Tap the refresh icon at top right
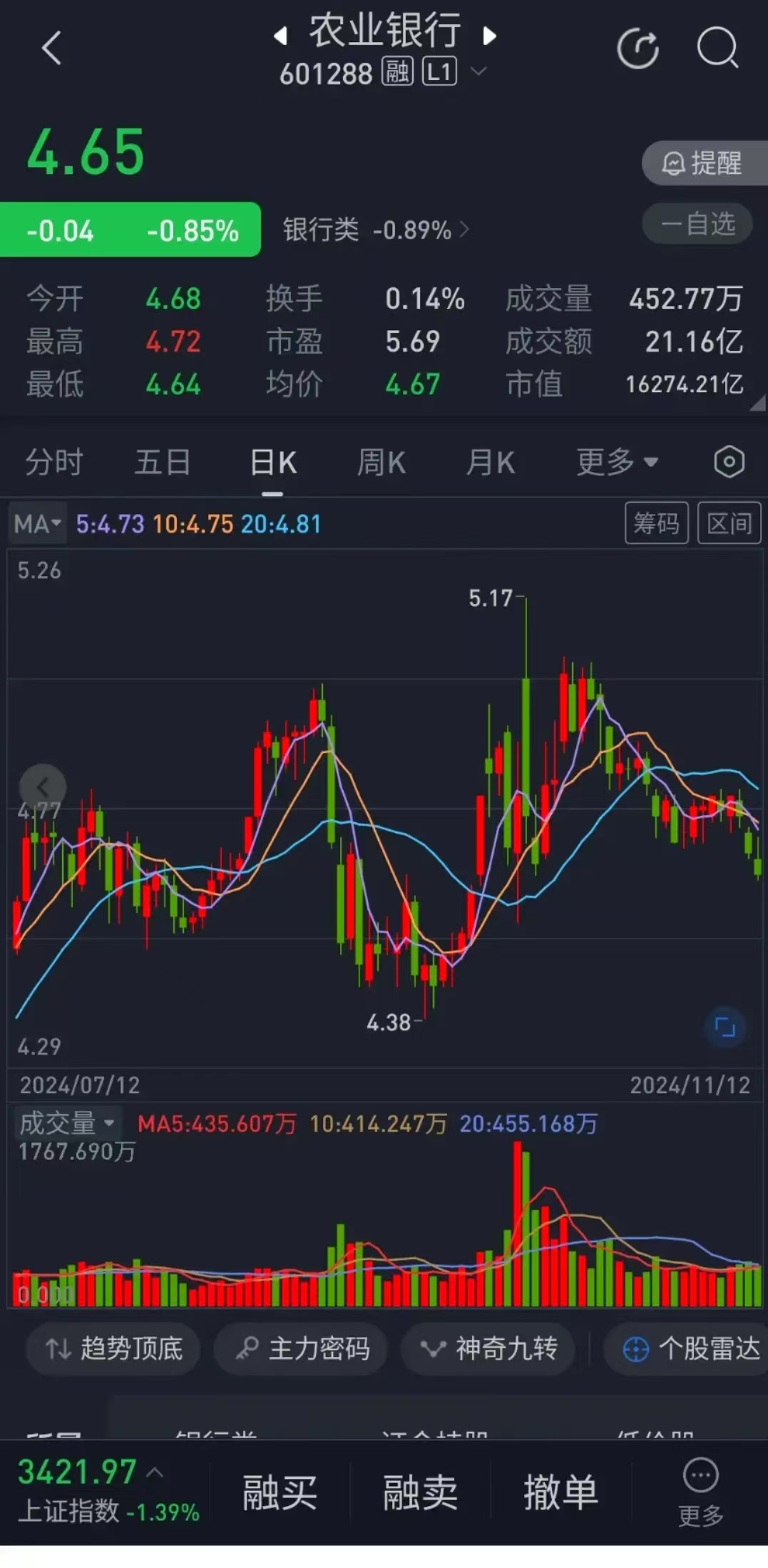Viewport: 768px width, 1568px height. coord(637,46)
